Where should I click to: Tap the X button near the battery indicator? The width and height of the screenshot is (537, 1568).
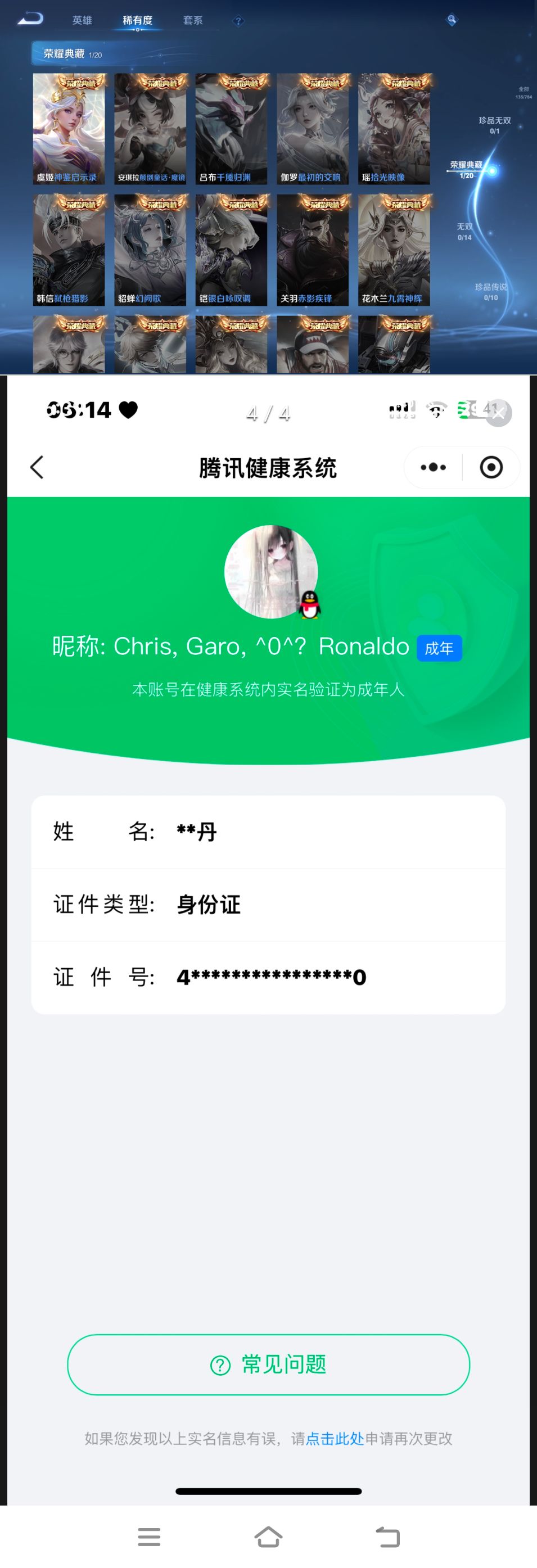point(498,413)
